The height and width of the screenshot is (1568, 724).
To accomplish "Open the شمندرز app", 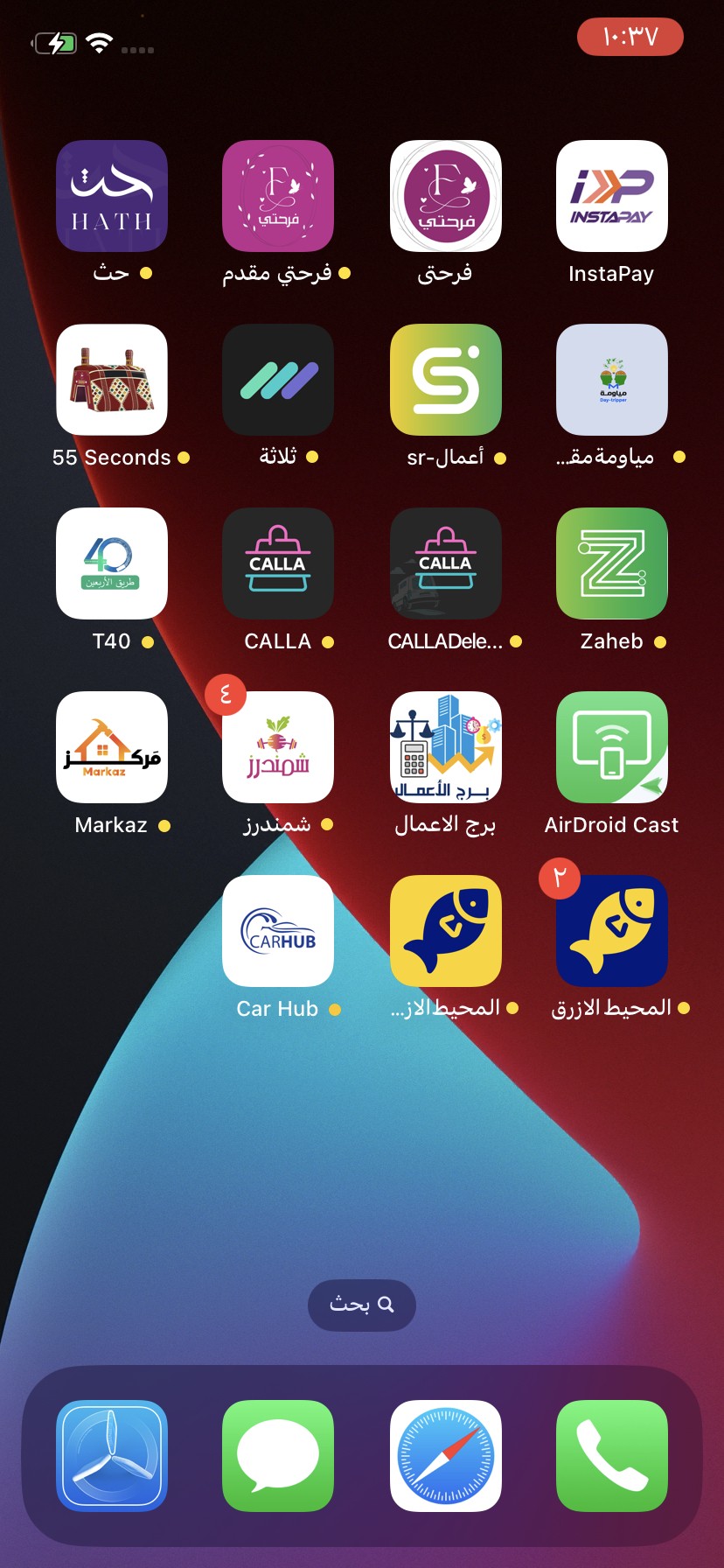I will [278, 747].
